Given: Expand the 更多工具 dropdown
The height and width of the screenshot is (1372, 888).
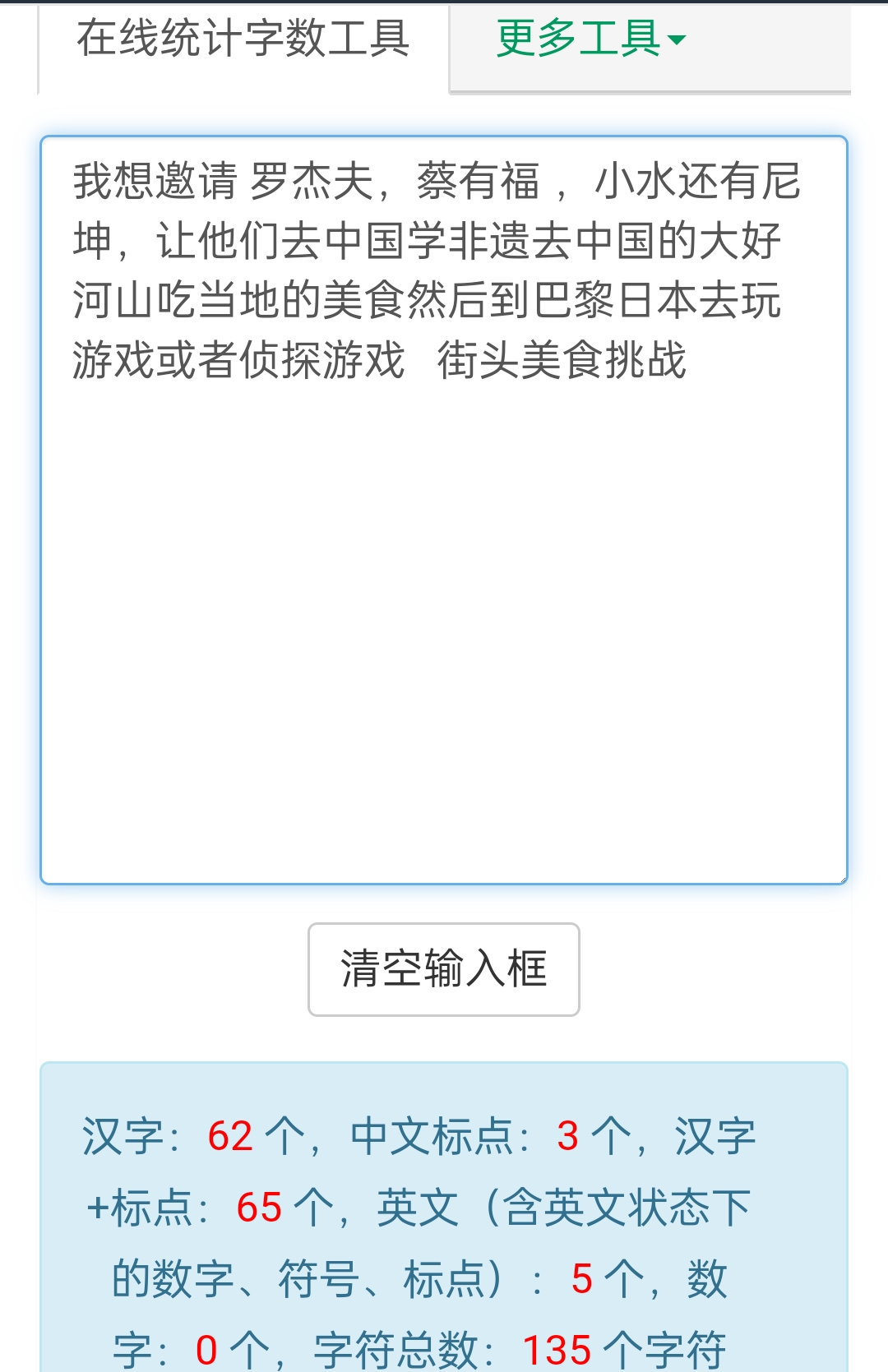Looking at the screenshot, I should (x=591, y=39).
